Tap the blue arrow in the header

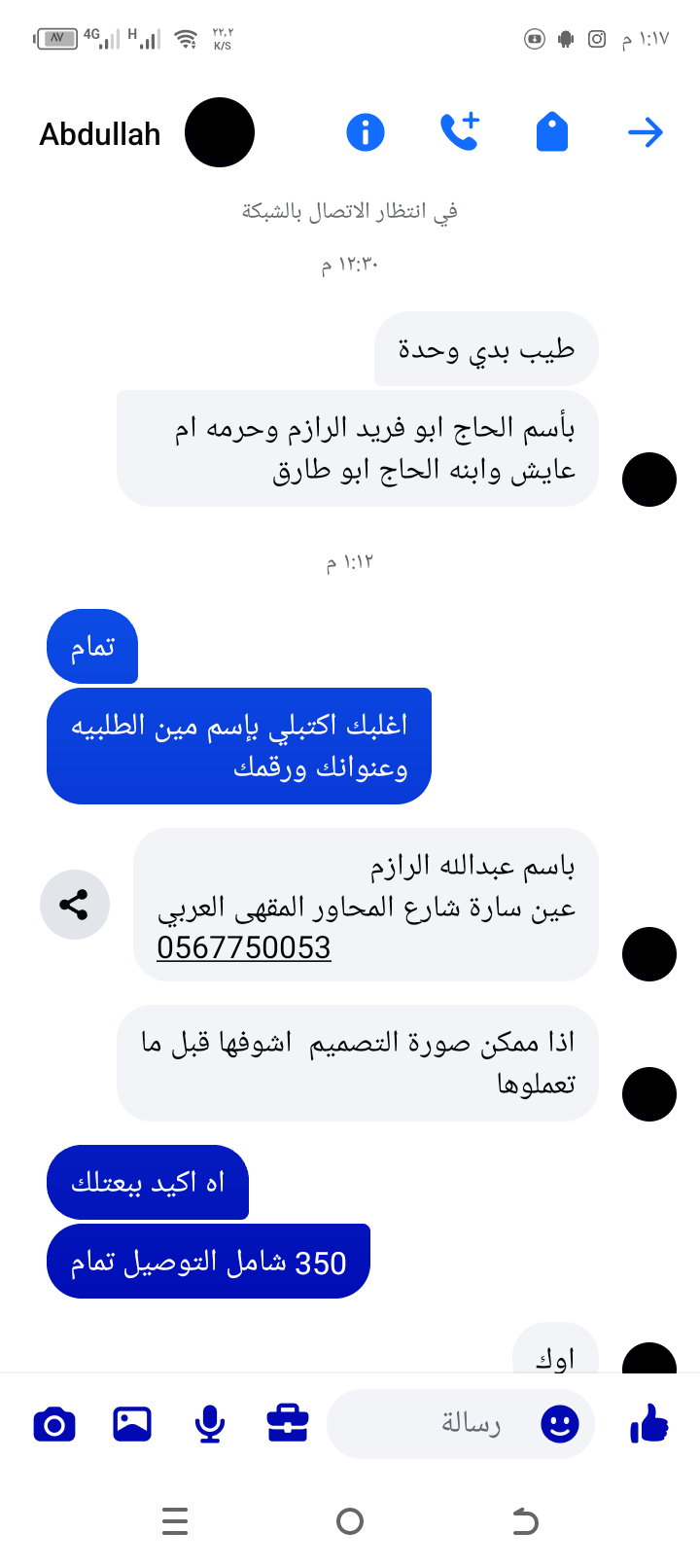[645, 132]
